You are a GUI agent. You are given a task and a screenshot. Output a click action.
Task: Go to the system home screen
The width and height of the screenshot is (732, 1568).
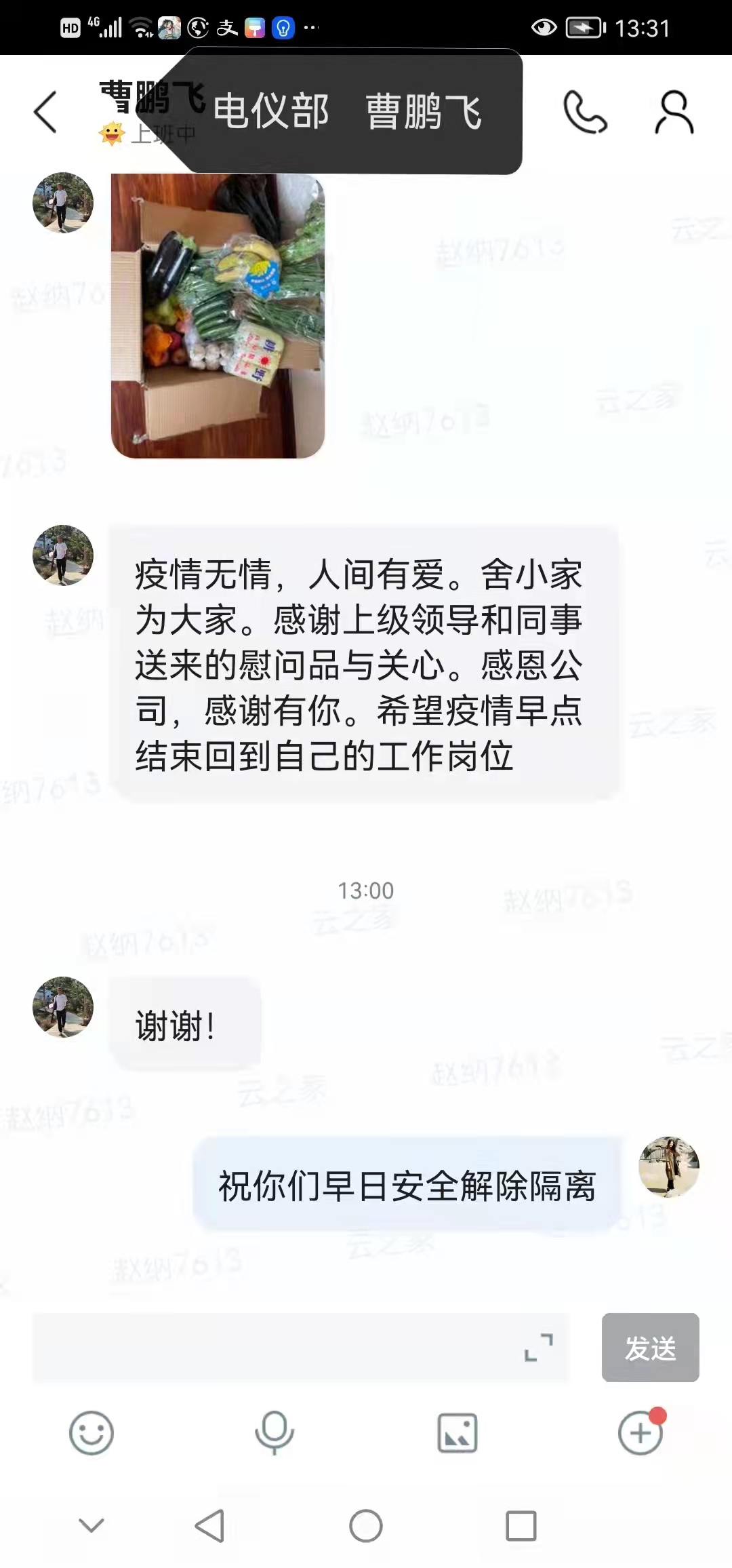[x=366, y=1526]
